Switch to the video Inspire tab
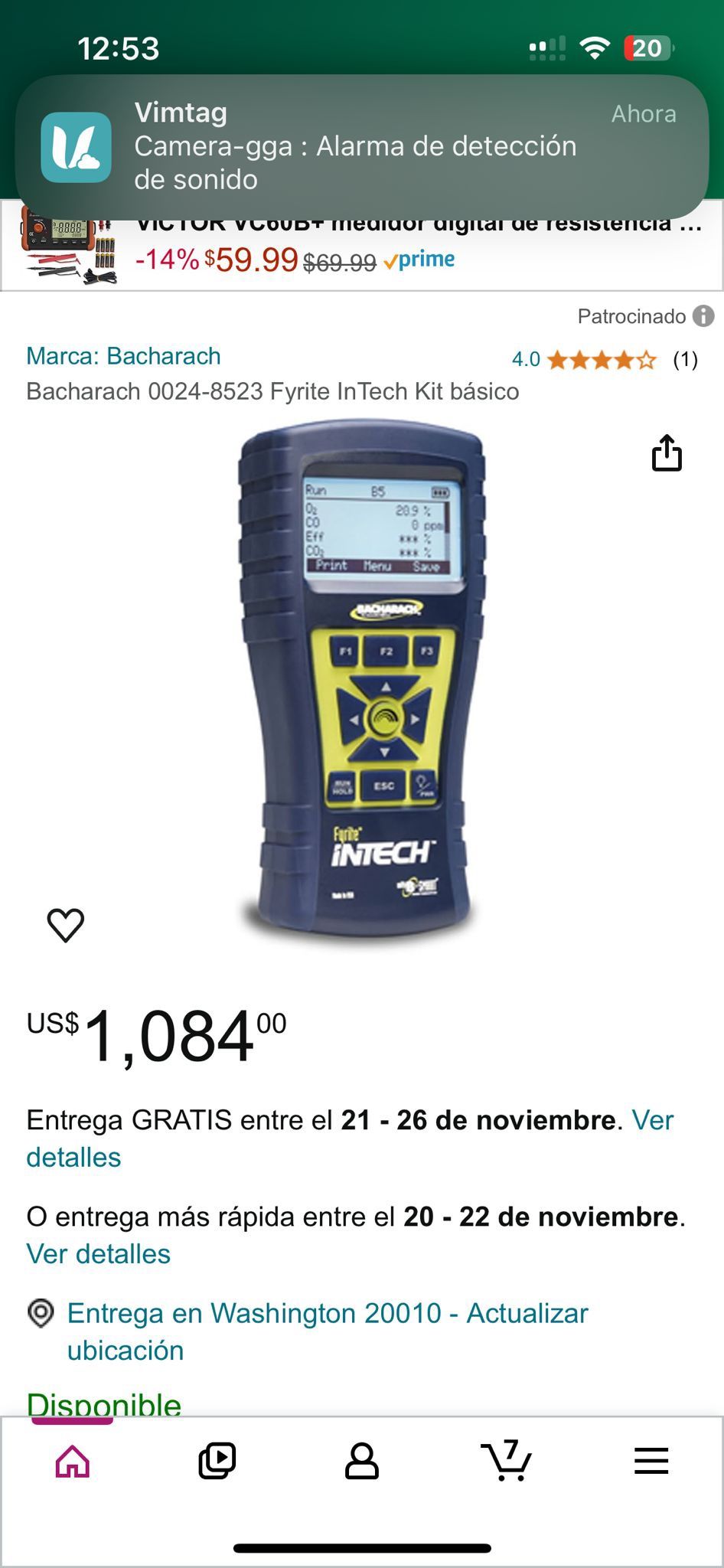The height and width of the screenshot is (1568, 724). pos(217,1462)
